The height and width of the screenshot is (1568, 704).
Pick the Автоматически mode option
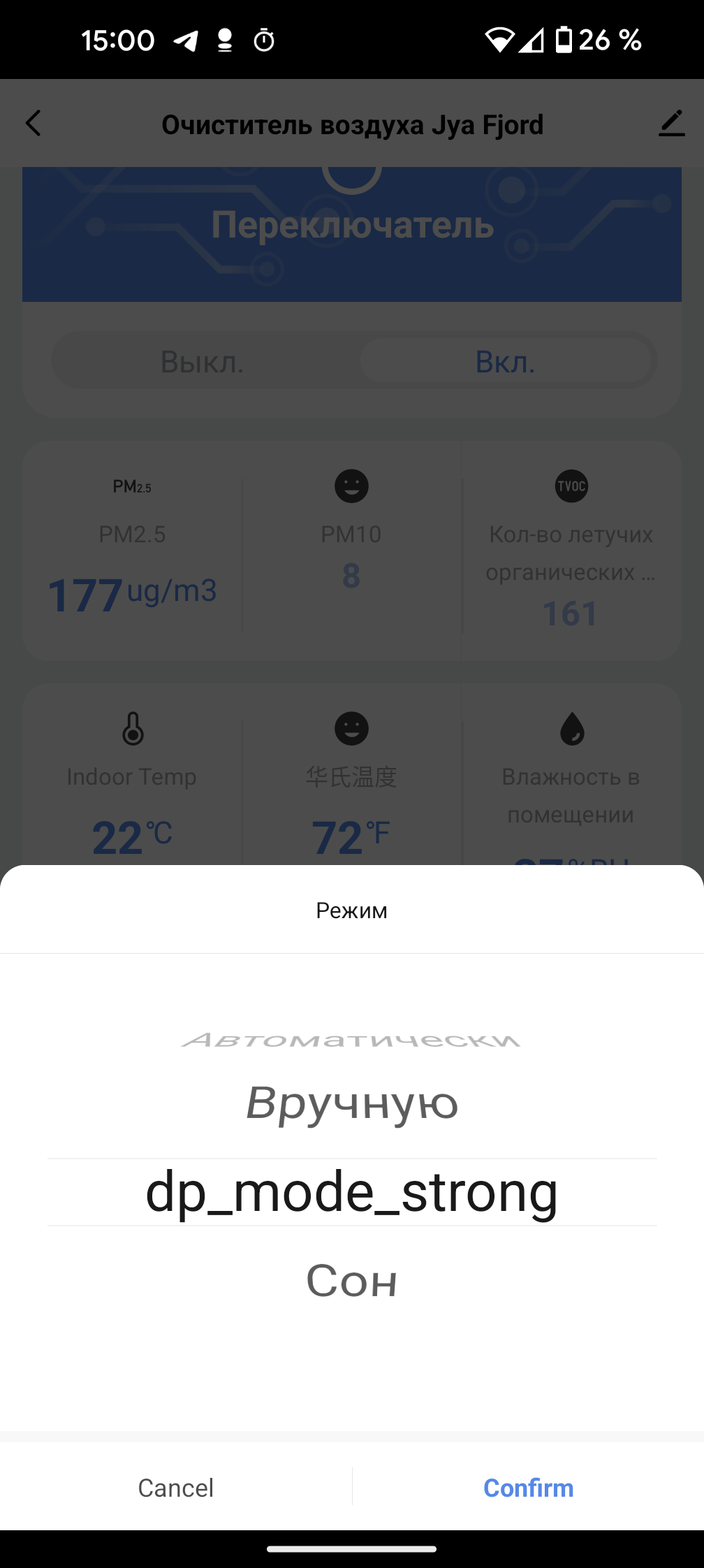(352, 1040)
